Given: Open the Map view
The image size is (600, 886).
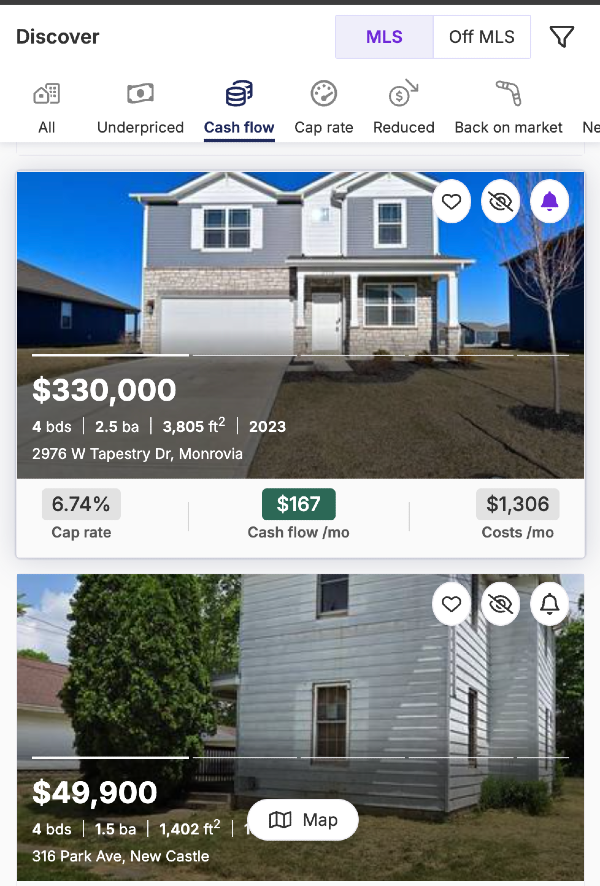Looking at the screenshot, I should [303, 820].
